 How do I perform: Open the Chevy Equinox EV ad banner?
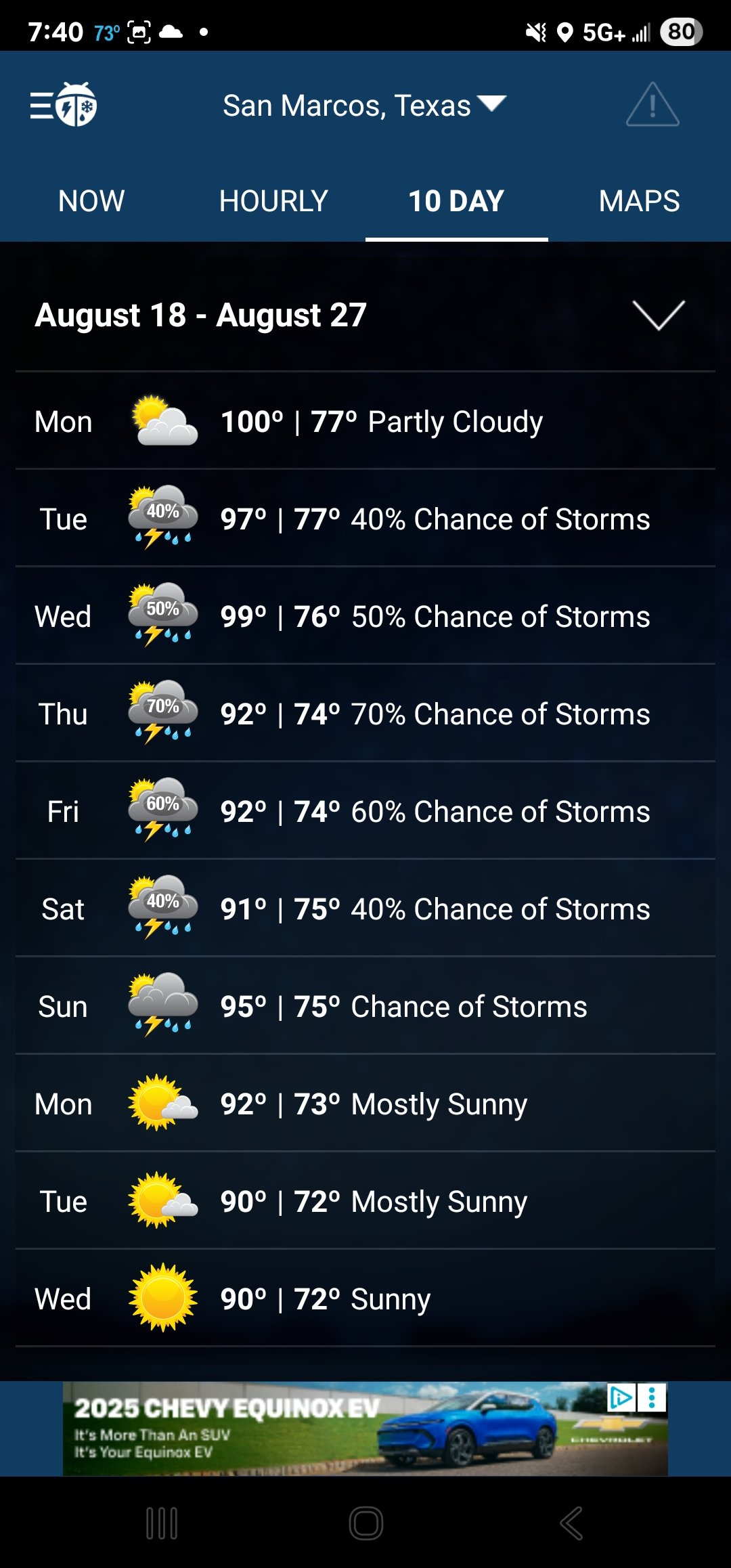tap(365, 1429)
